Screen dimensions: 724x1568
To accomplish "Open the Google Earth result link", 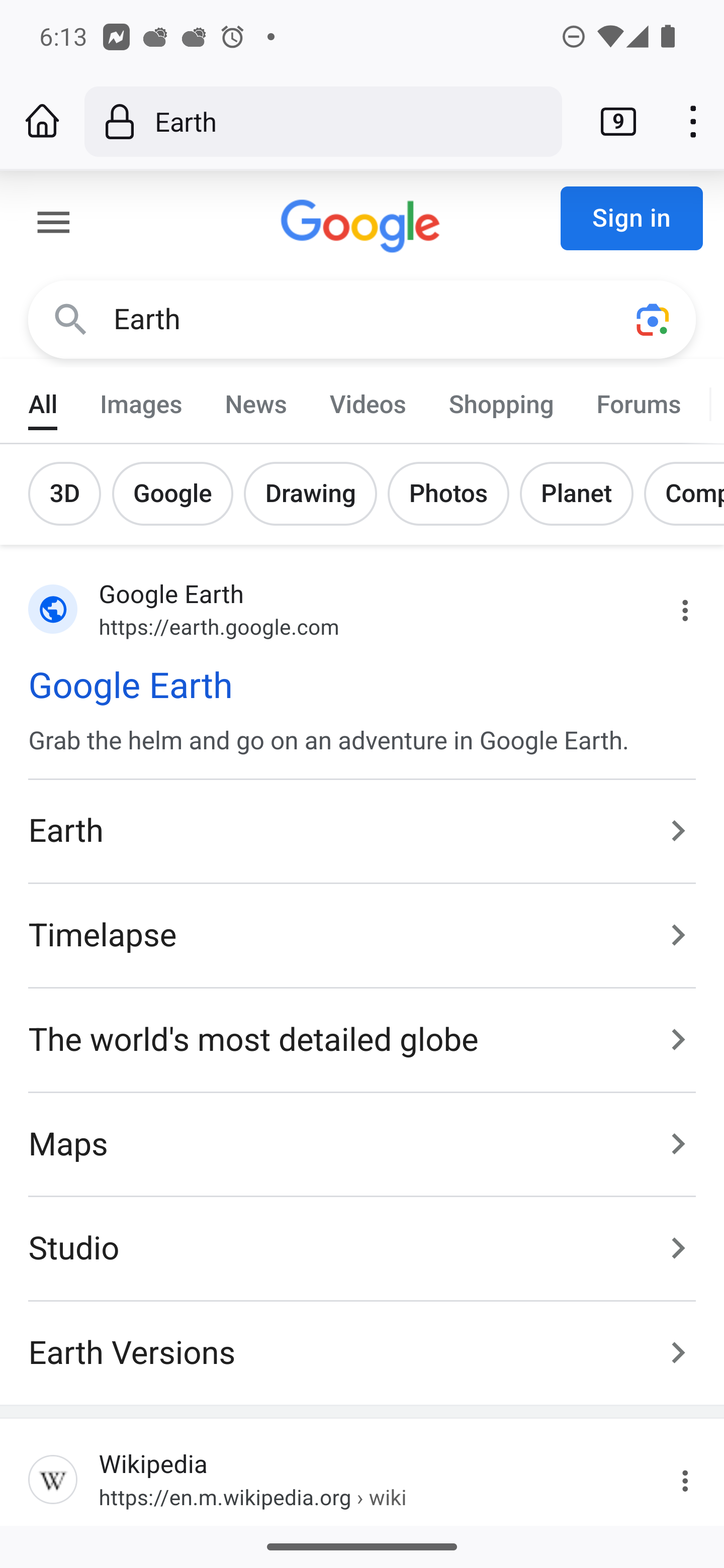I will 130,686.
